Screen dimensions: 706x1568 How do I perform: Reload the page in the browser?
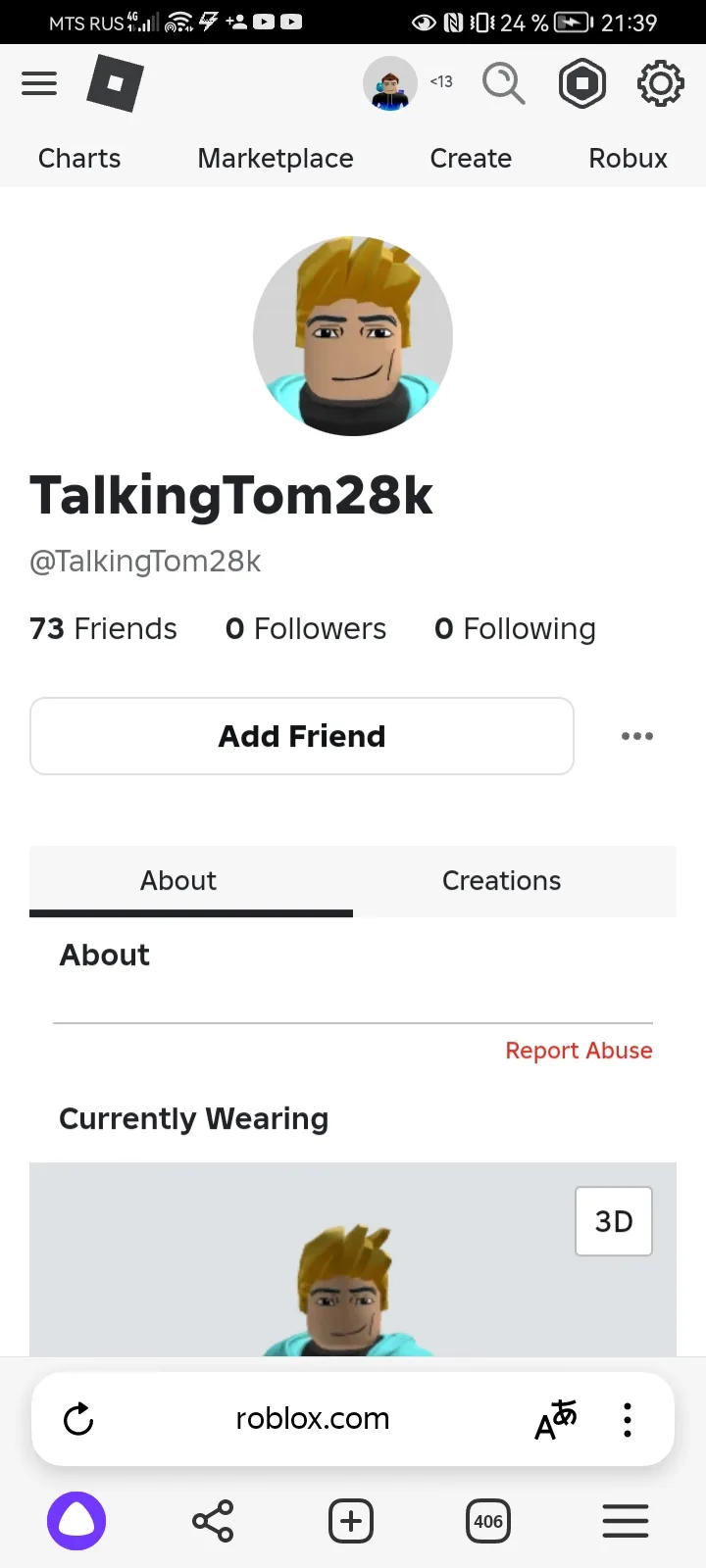point(78,1419)
